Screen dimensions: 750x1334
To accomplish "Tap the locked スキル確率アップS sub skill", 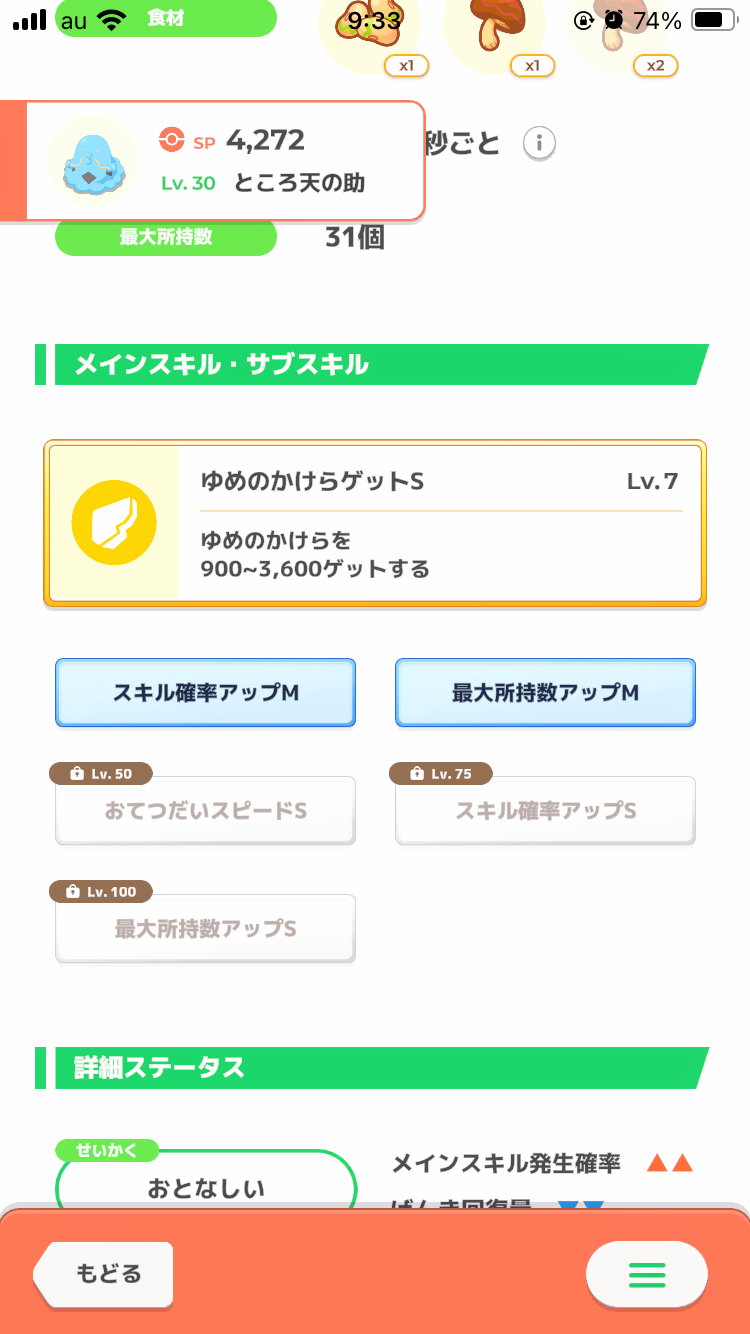I will pyautogui.click(x=545, y=810).
